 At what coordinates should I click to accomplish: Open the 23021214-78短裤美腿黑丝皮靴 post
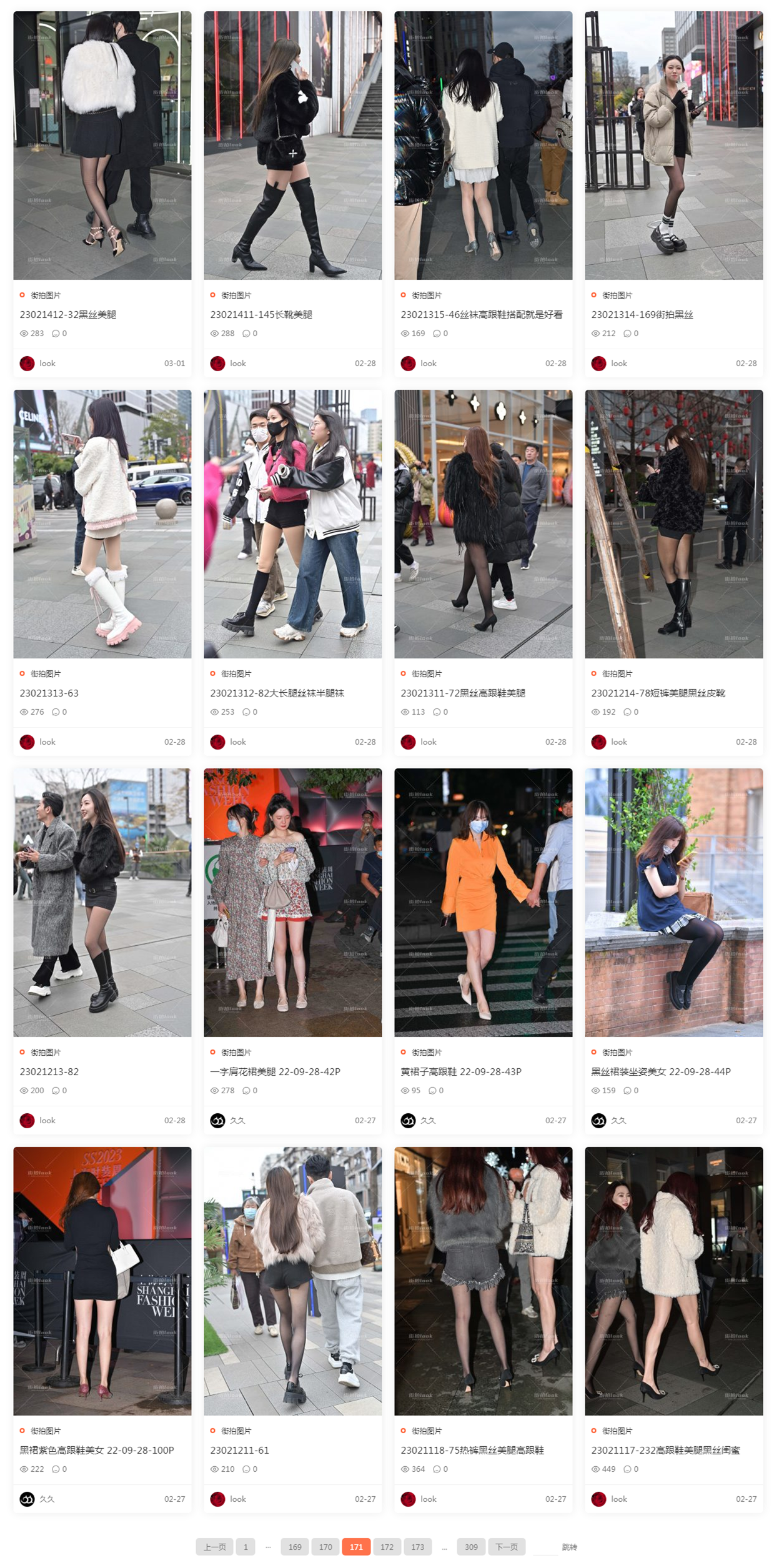658,693
